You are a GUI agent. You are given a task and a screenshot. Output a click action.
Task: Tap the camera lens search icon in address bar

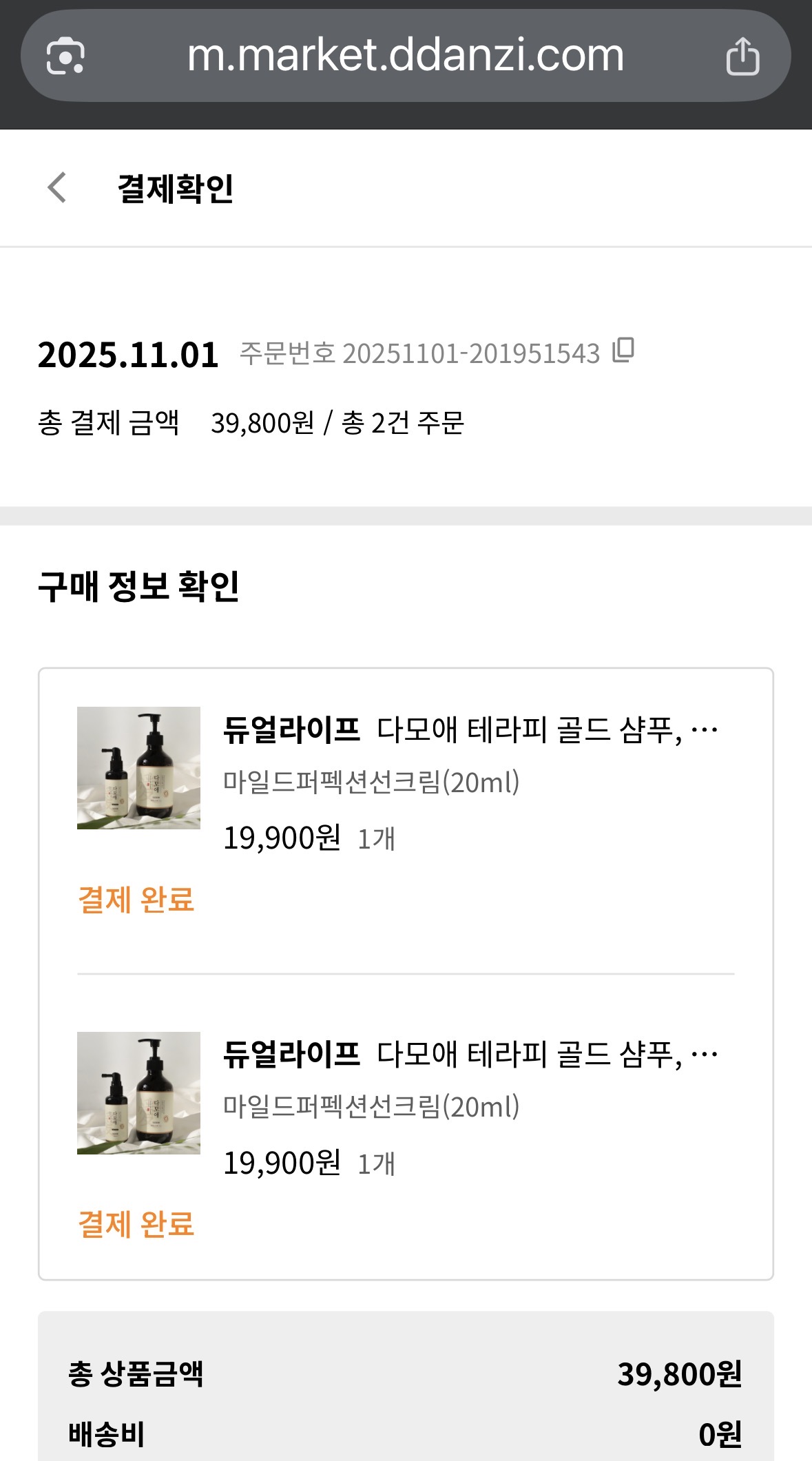click(65, 56)
